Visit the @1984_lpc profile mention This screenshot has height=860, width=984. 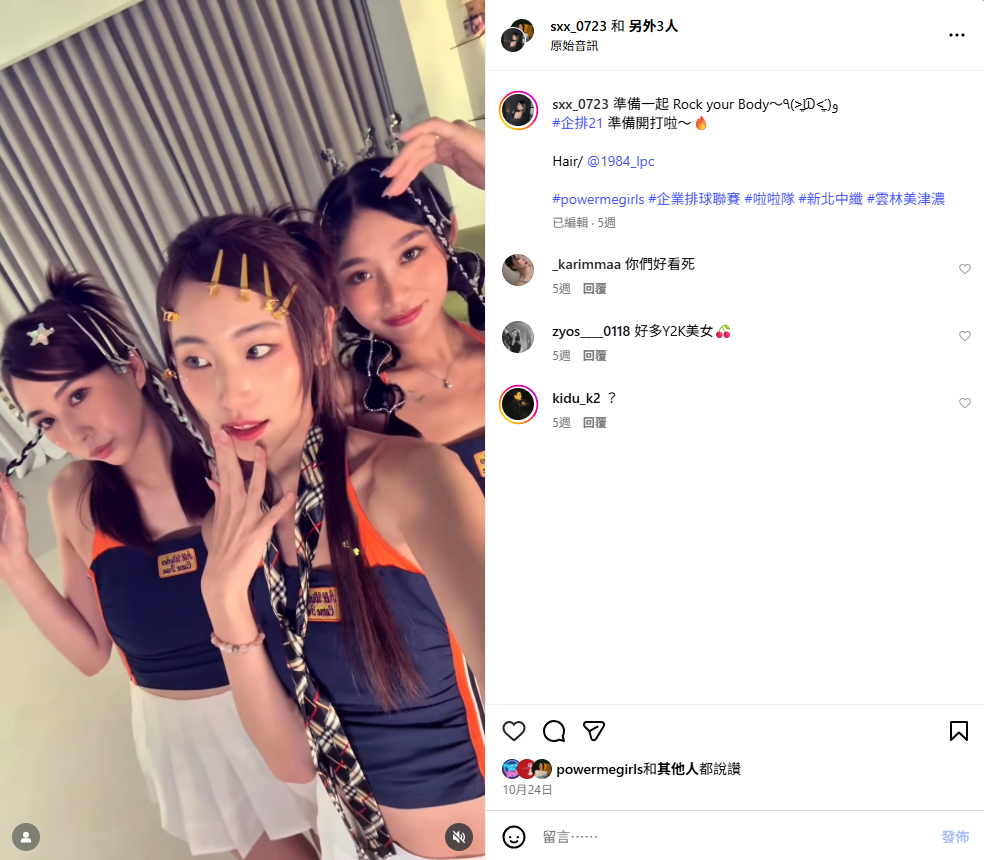click(x=620, y=161)
